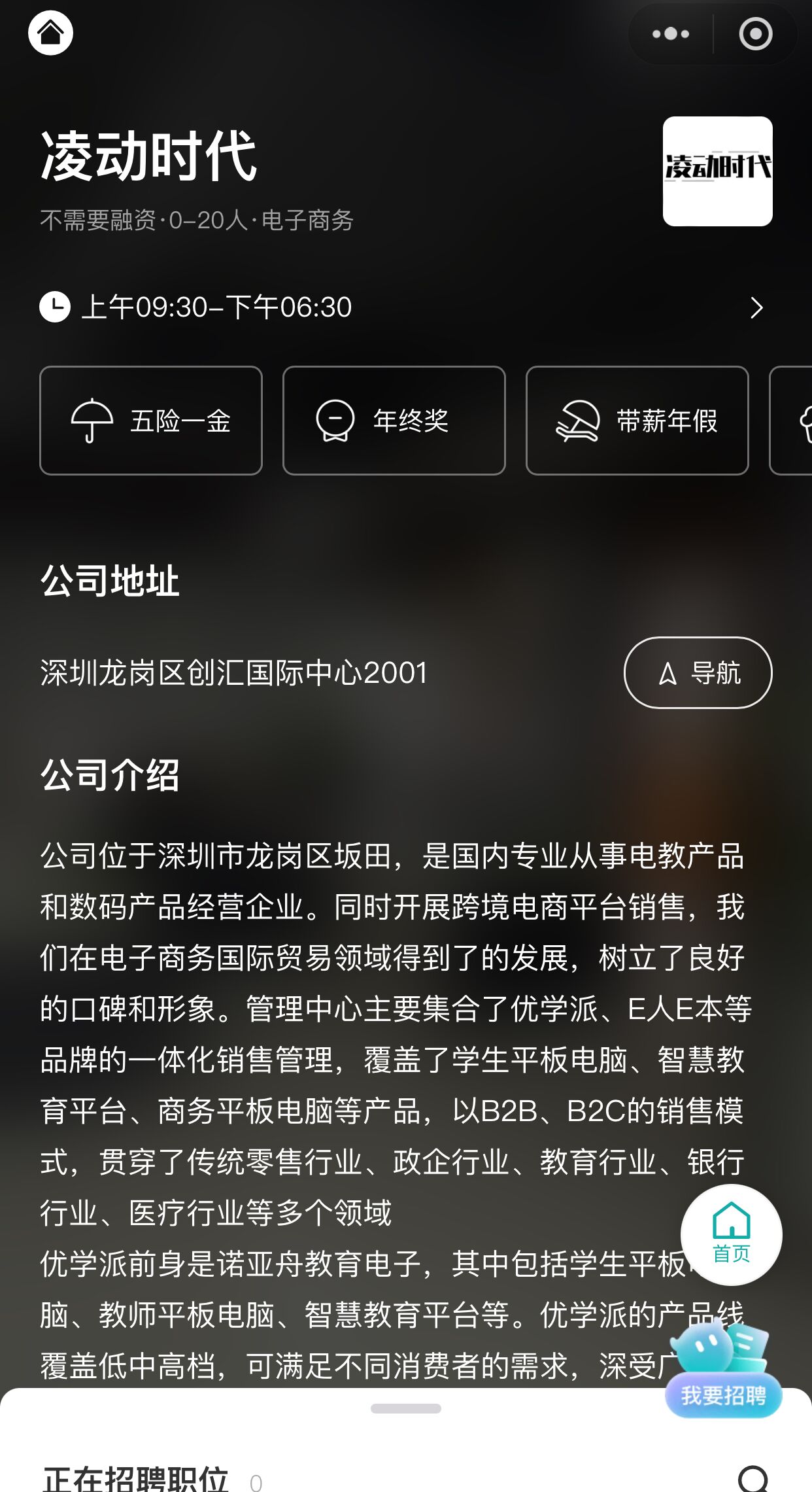The width and height of the screenshot is (812, 1492).
Task: Search open positions with the magnifier icon
Action: point(753,1478)
